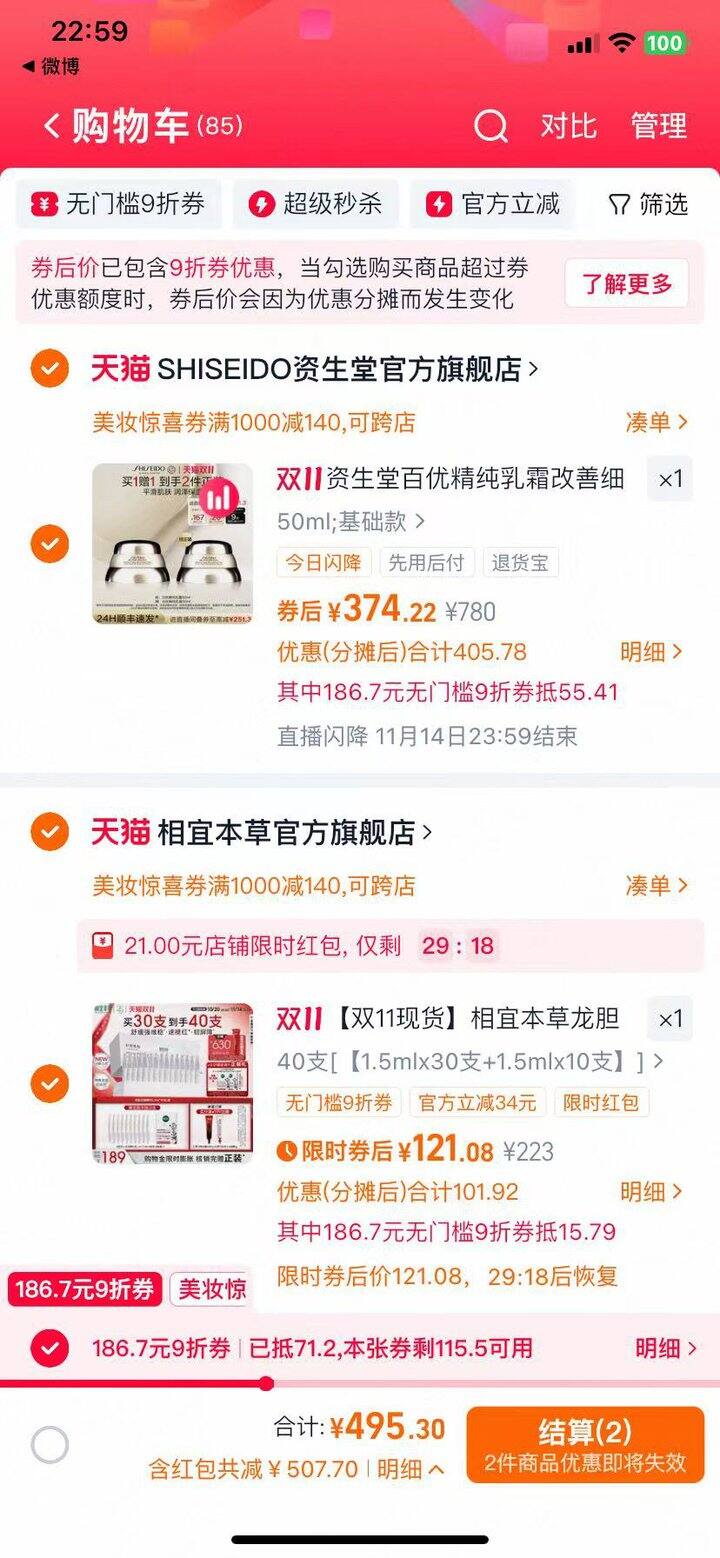Open 管理 to manage the cart
The image size is (720, 1558).
click(658, 126)
